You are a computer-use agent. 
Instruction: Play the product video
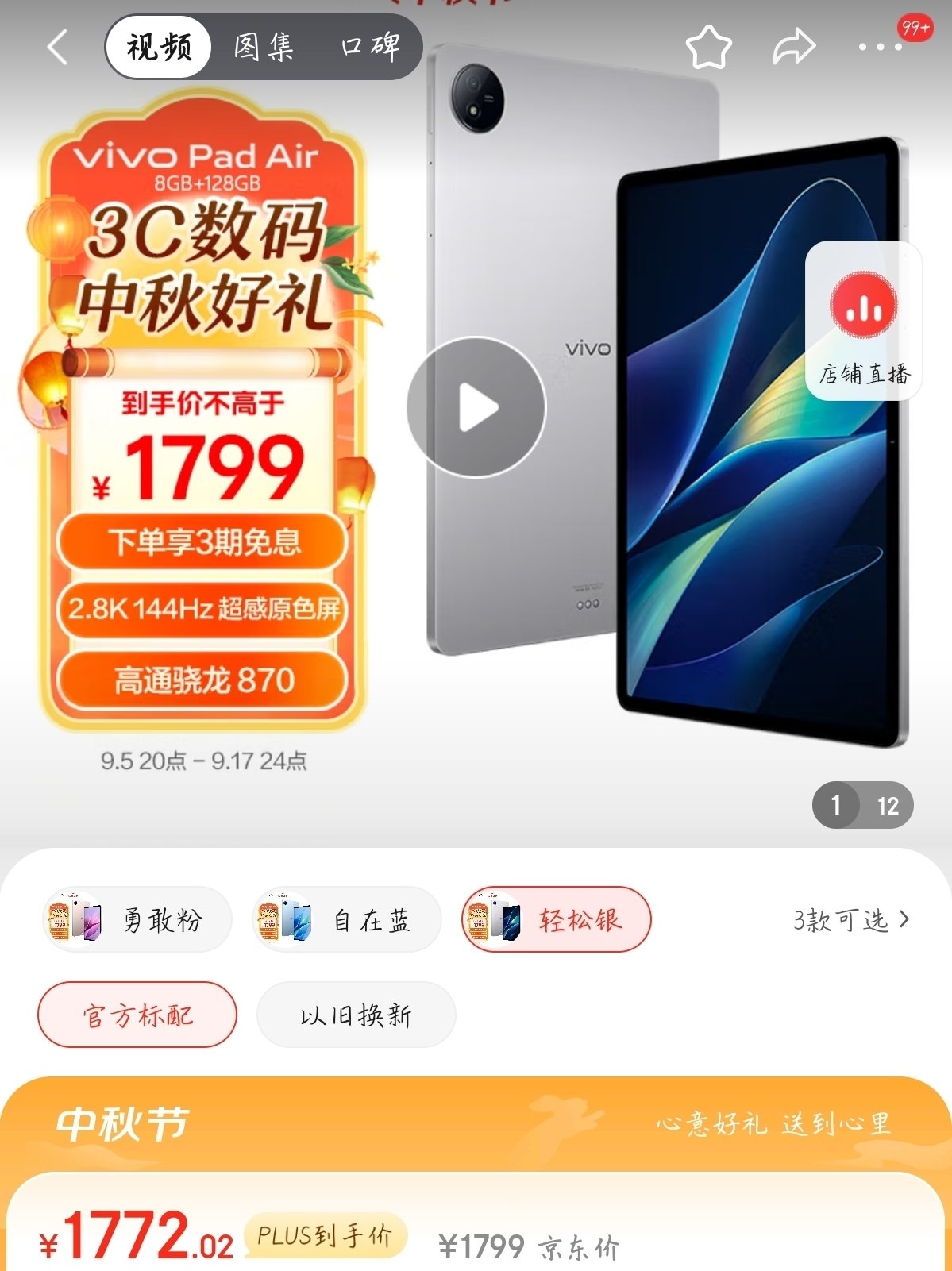tap(476, 407)
